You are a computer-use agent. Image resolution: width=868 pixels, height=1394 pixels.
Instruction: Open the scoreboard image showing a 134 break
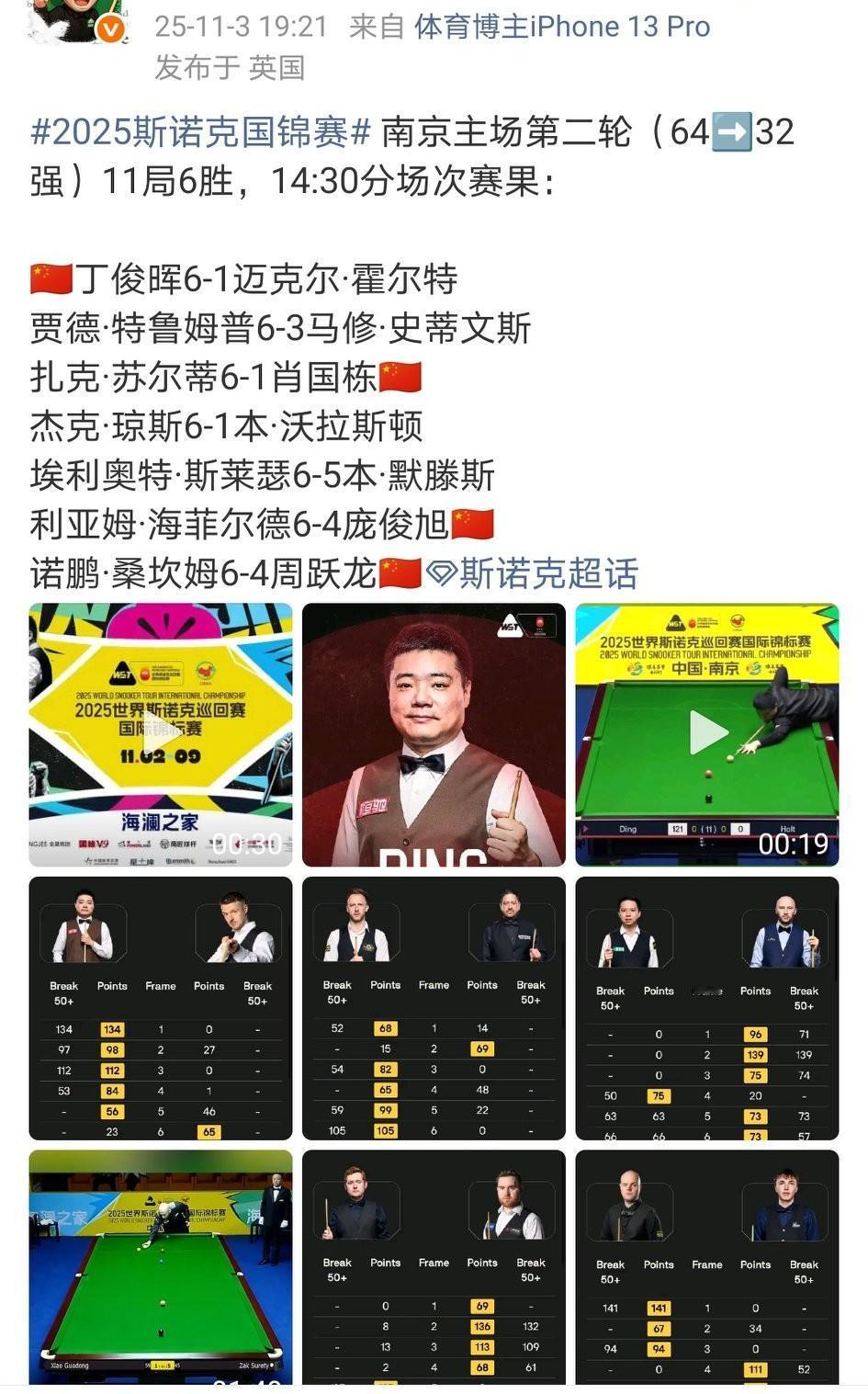click(159, 1011)
